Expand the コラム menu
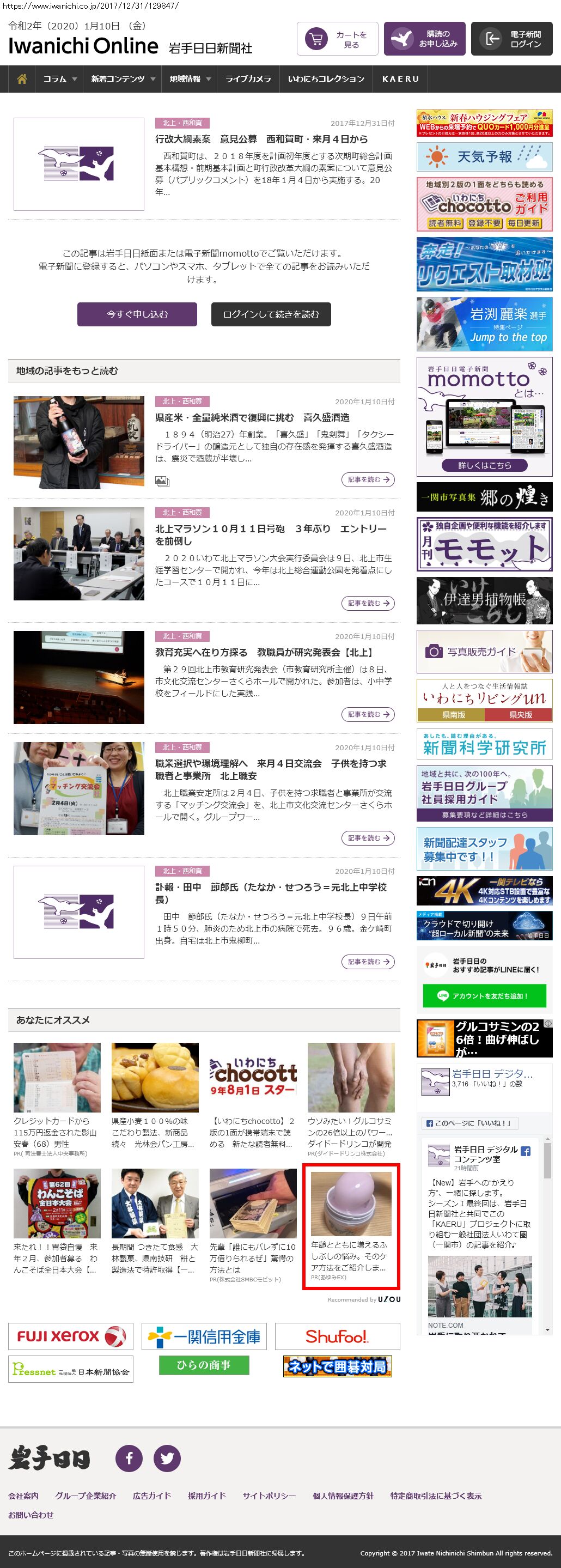 point(59,79)
